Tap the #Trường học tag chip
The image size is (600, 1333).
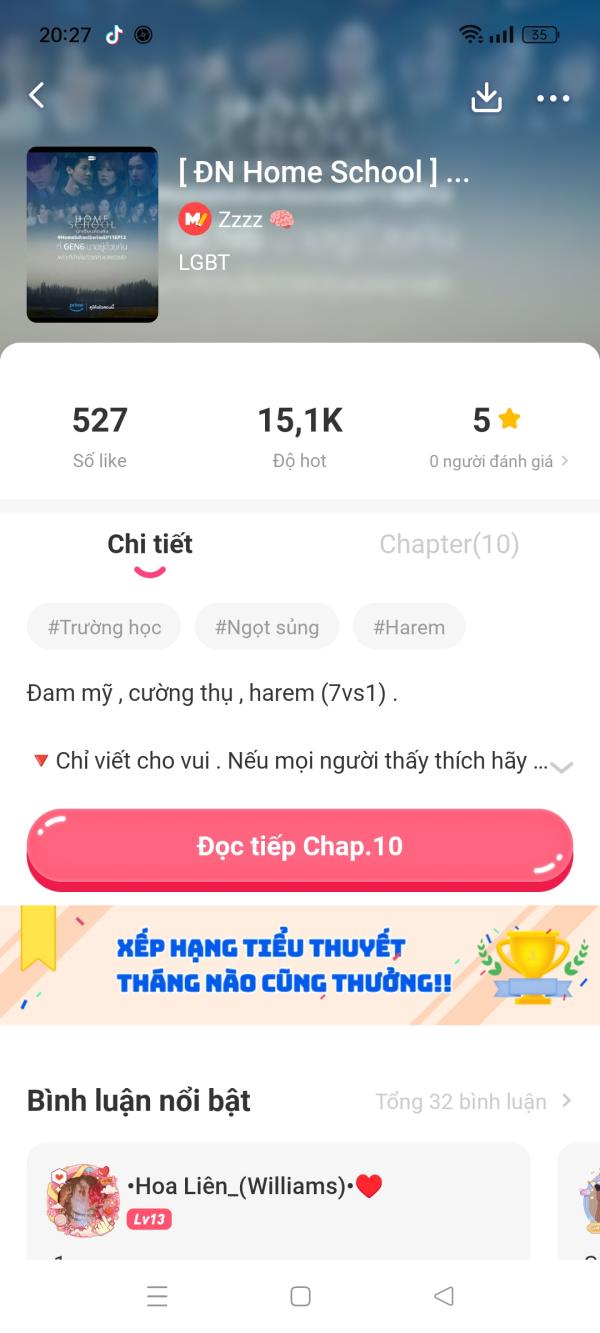104,628
